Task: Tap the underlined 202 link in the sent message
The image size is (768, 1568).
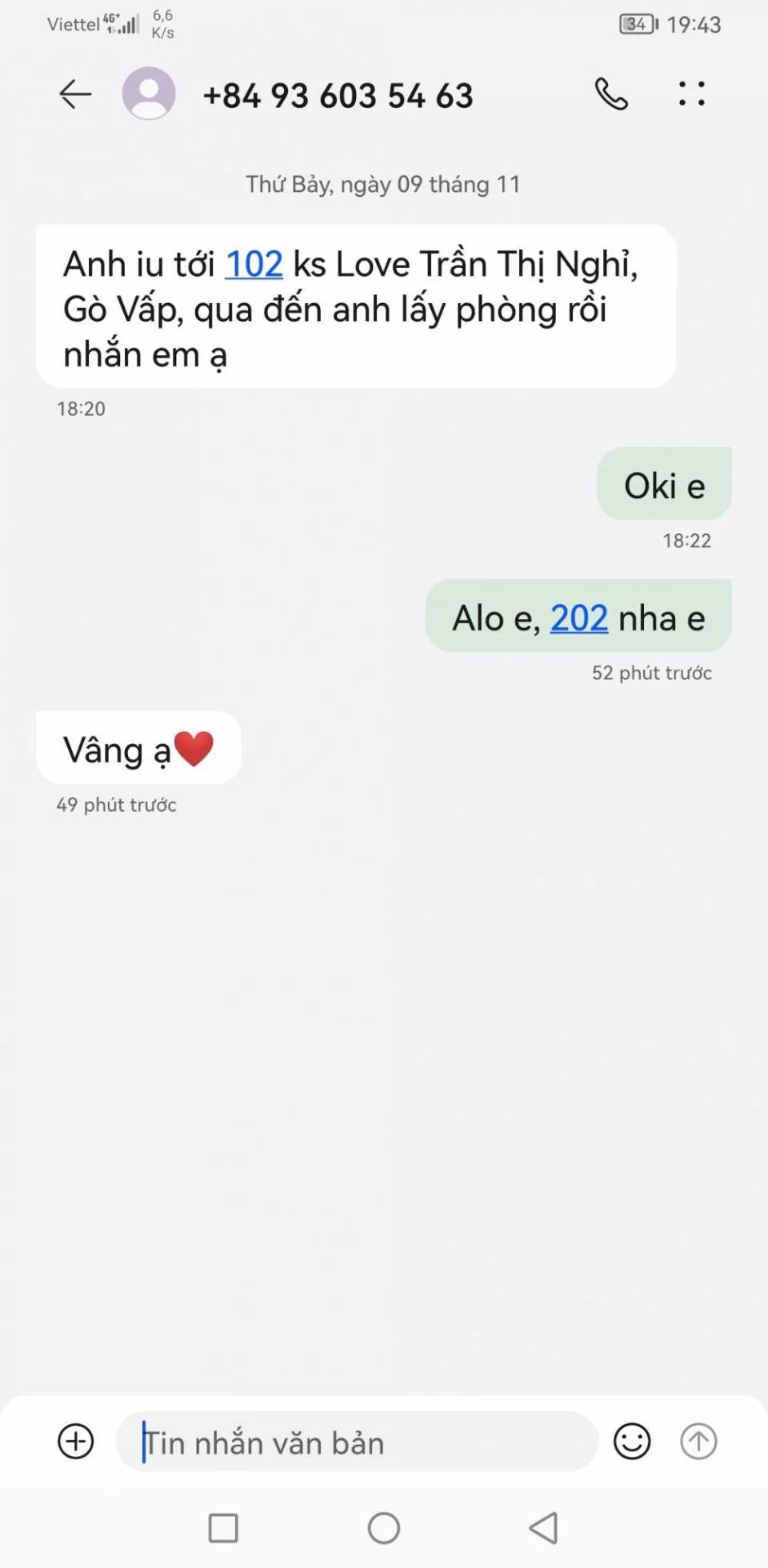Action: click(x=579, y=618)
